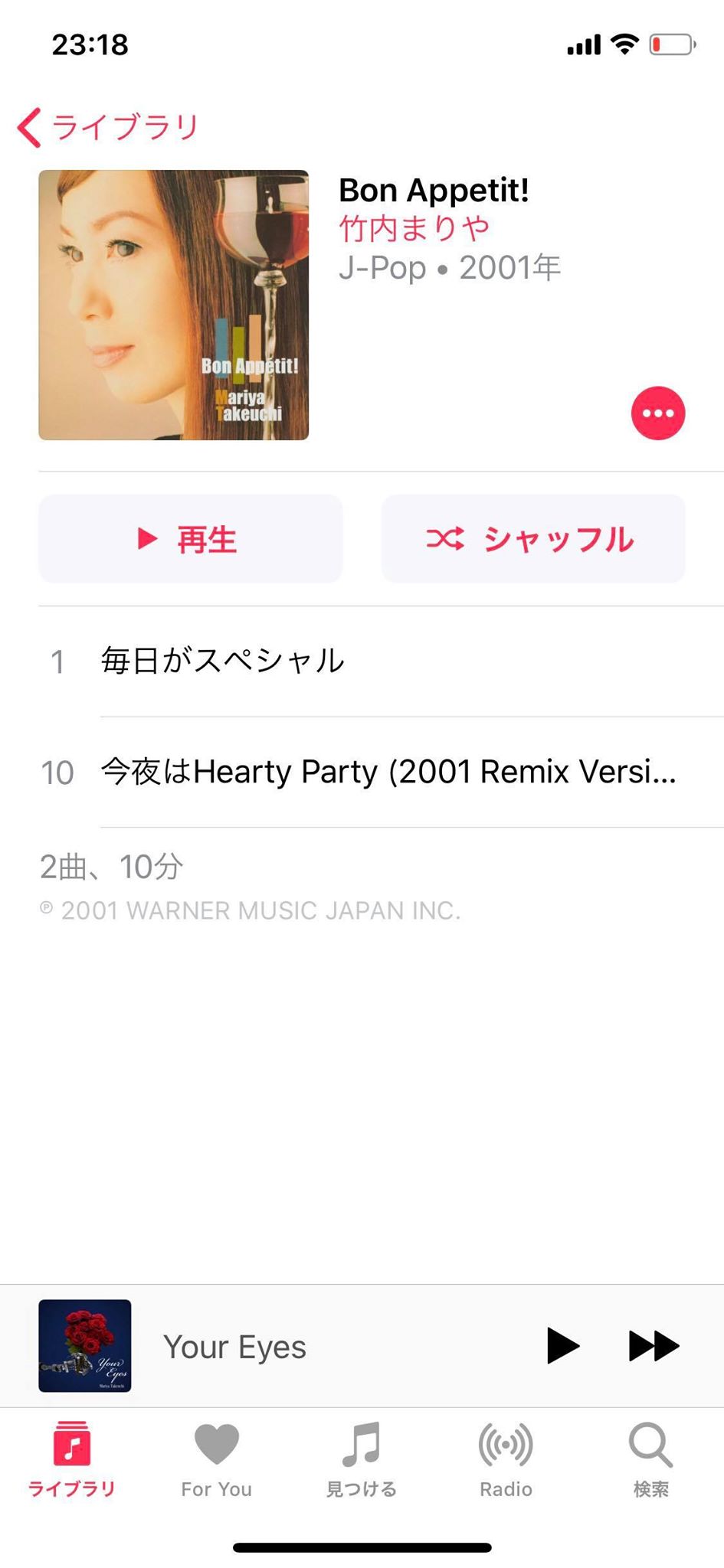The image size is (724, 1568).
Task: Shuffle the album with シャッフル
Action: pos(532,539)
